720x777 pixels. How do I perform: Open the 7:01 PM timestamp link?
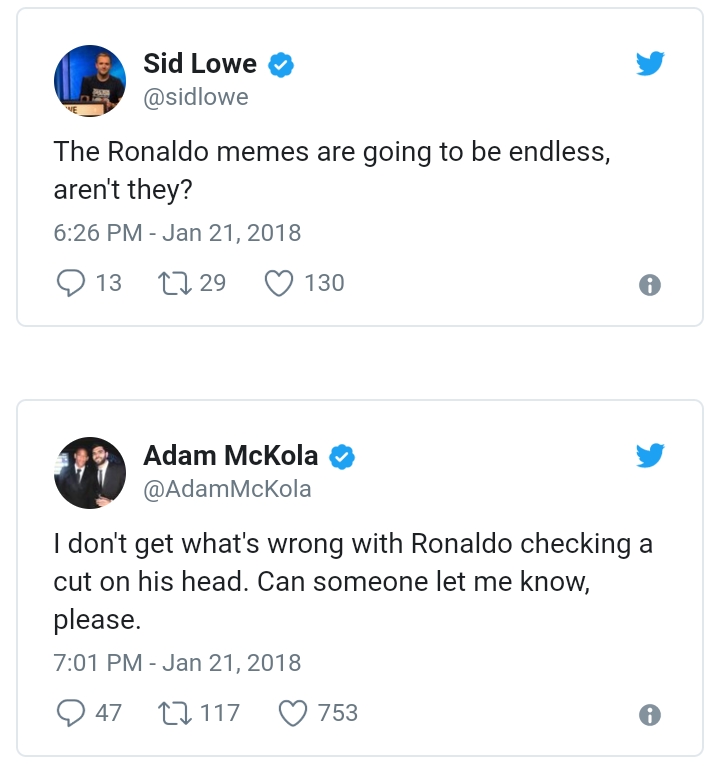point(177,662)
